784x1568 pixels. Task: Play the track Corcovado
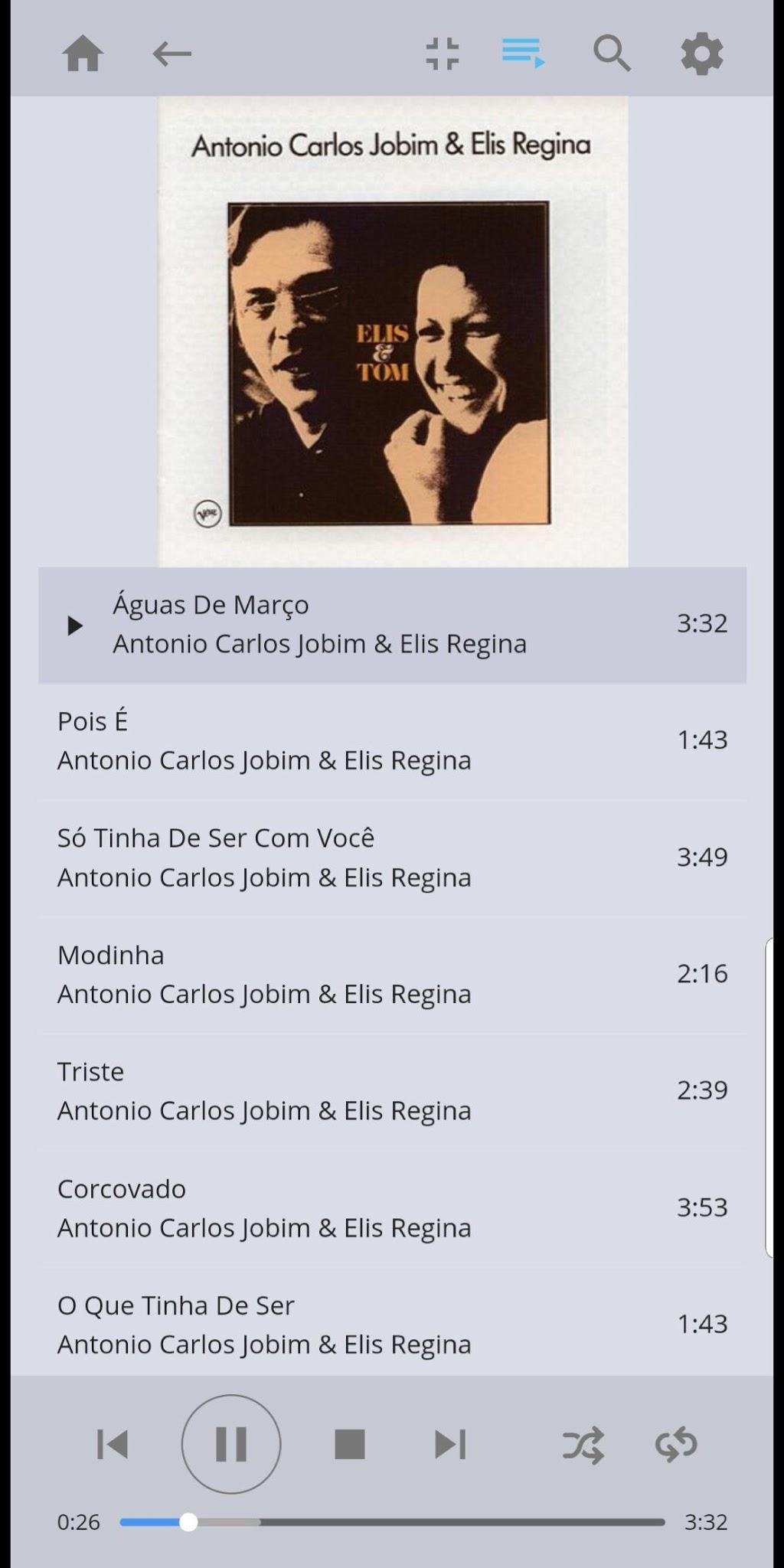click(x=393, y=1208)
